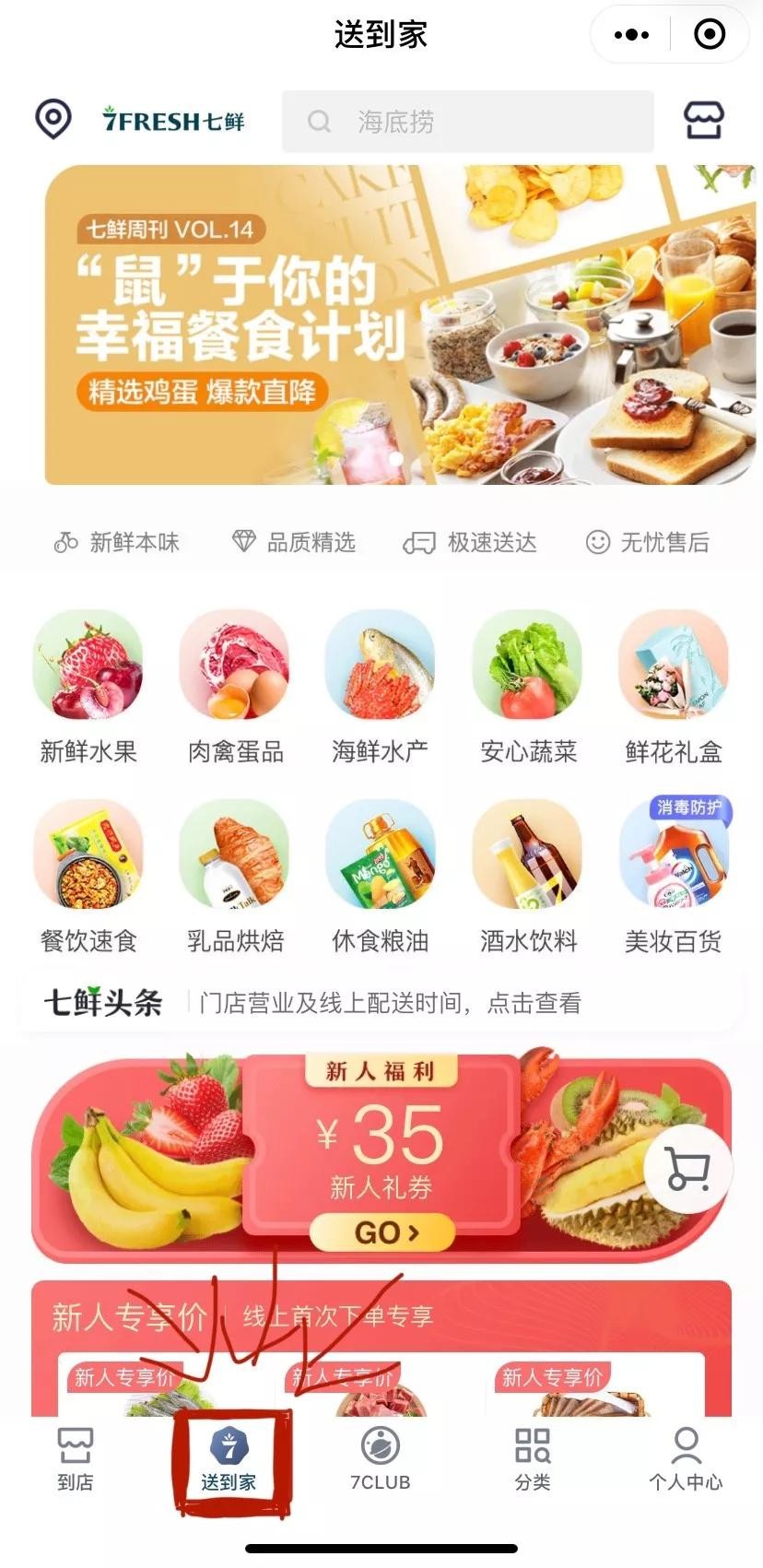
Task: Open the 七鲜周刊 VOL.14 banner
Action: pos(401,324)
